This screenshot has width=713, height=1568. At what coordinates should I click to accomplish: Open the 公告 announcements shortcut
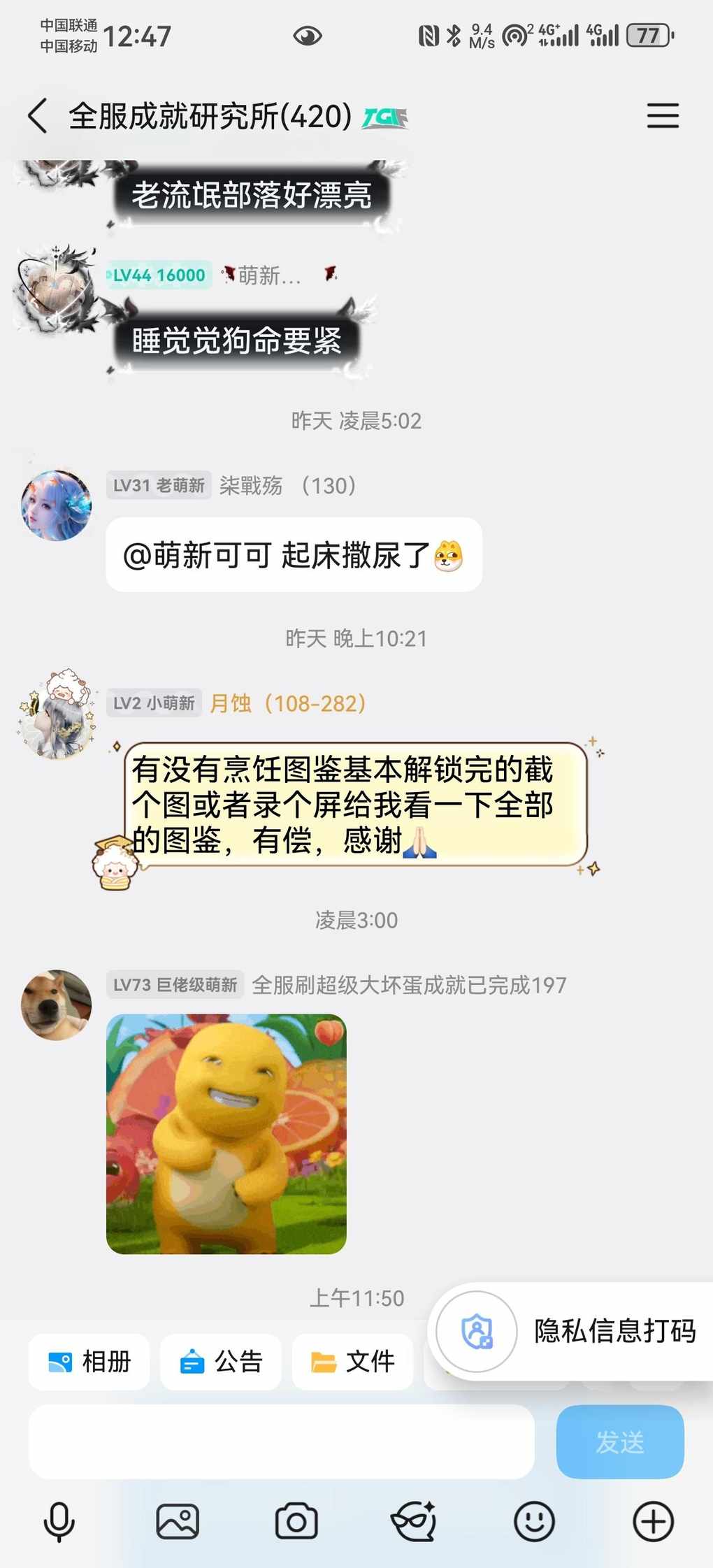click(221, 1361)
